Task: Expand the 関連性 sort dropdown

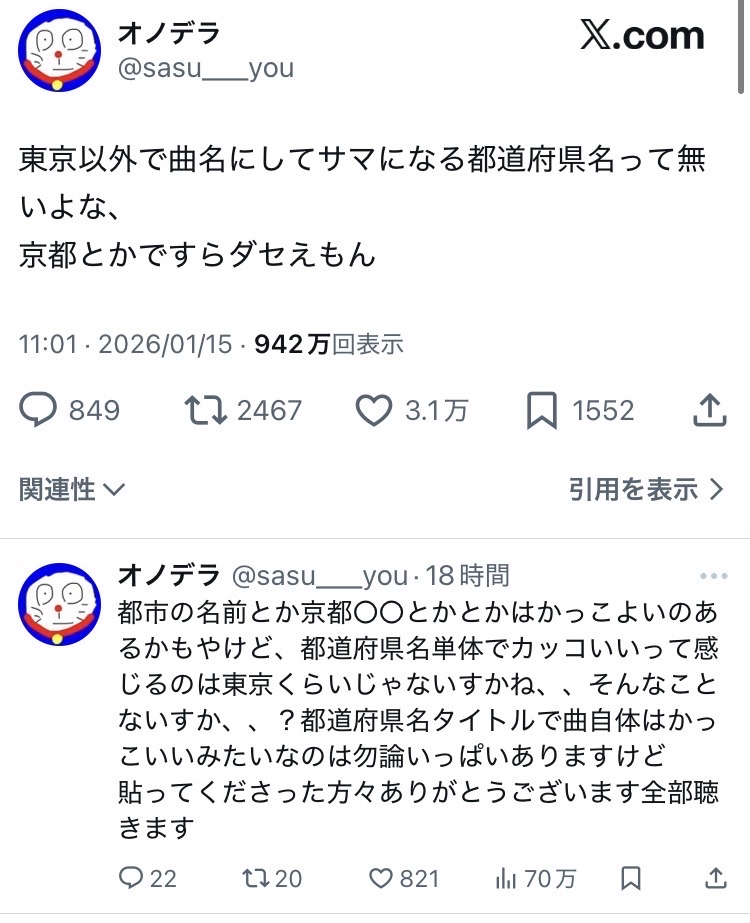Action: coord(72,489)
